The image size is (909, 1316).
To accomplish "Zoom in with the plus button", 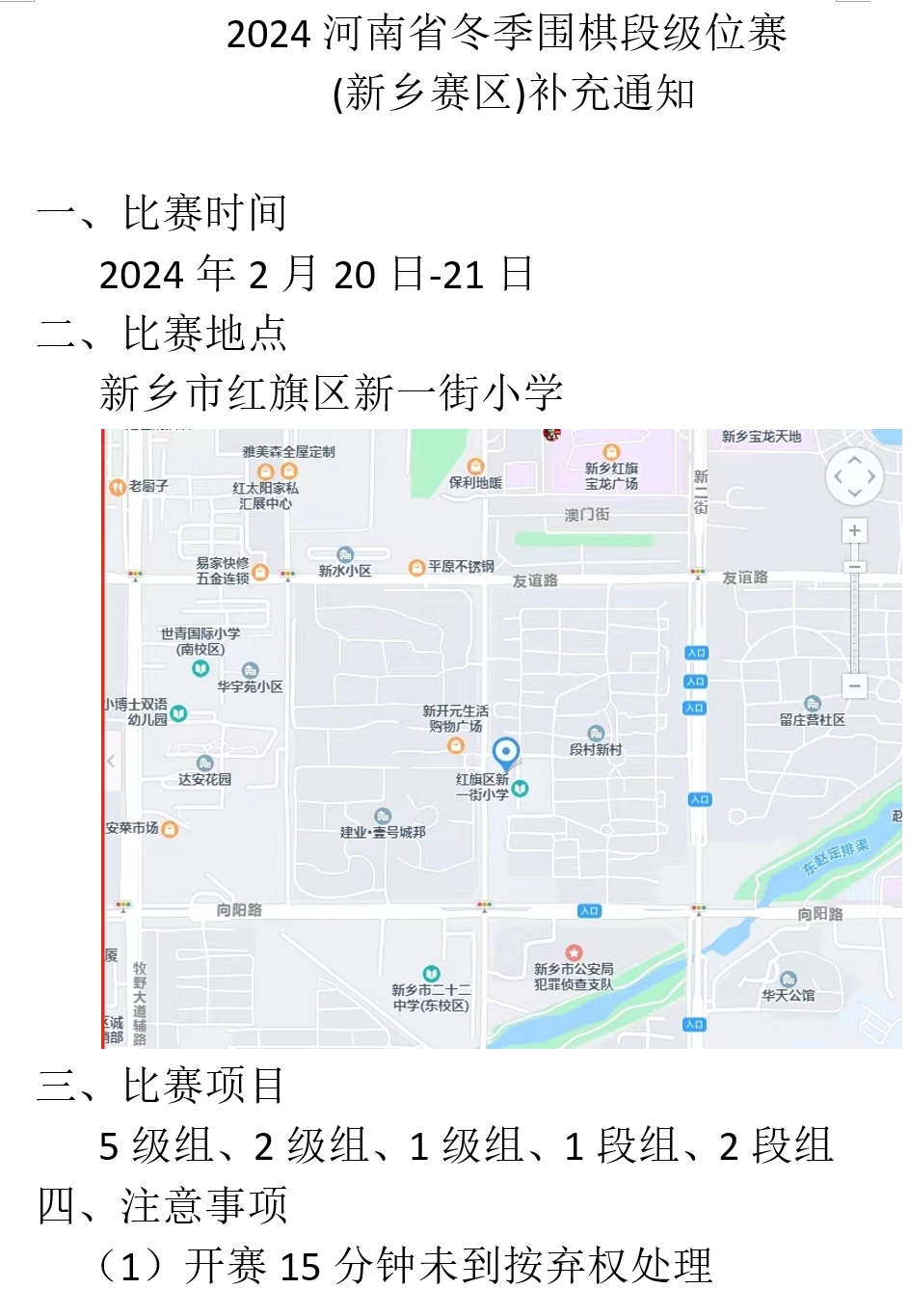I will pos(855,529).
